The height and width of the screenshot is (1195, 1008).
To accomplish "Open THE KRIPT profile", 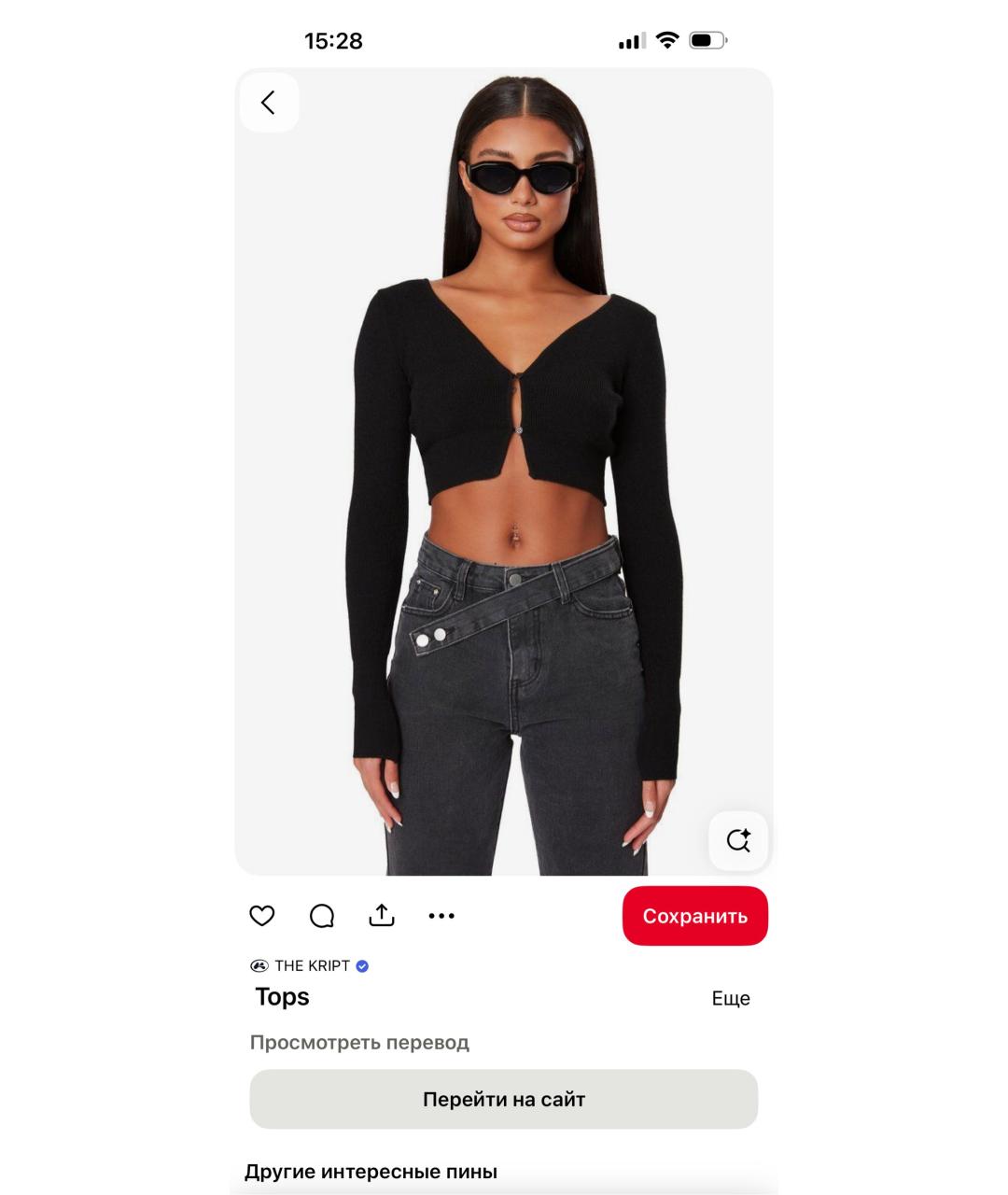I will coord(311,966).
